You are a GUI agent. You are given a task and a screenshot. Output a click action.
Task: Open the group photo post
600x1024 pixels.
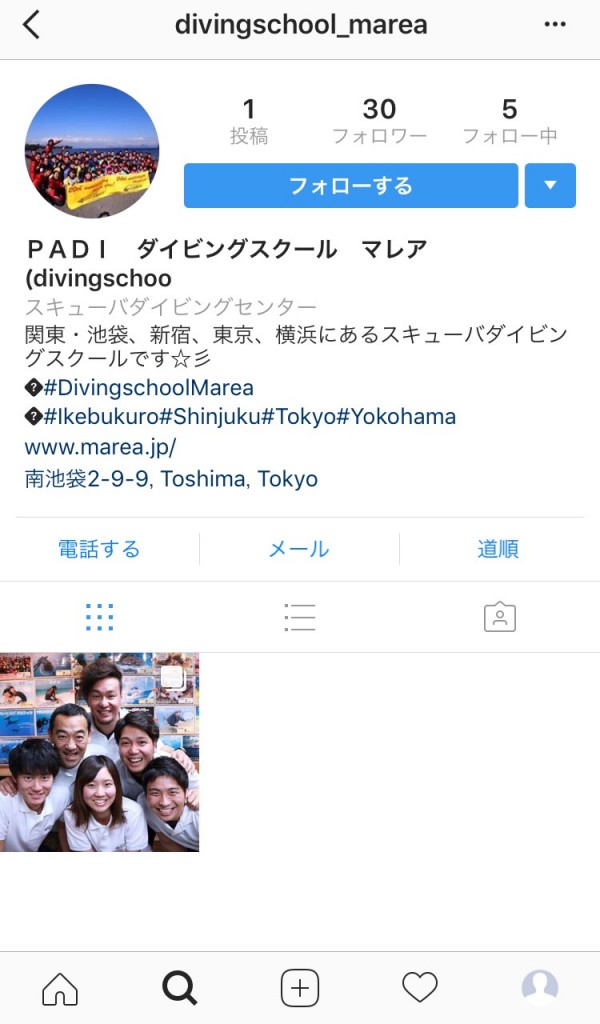tap(99, 752)
